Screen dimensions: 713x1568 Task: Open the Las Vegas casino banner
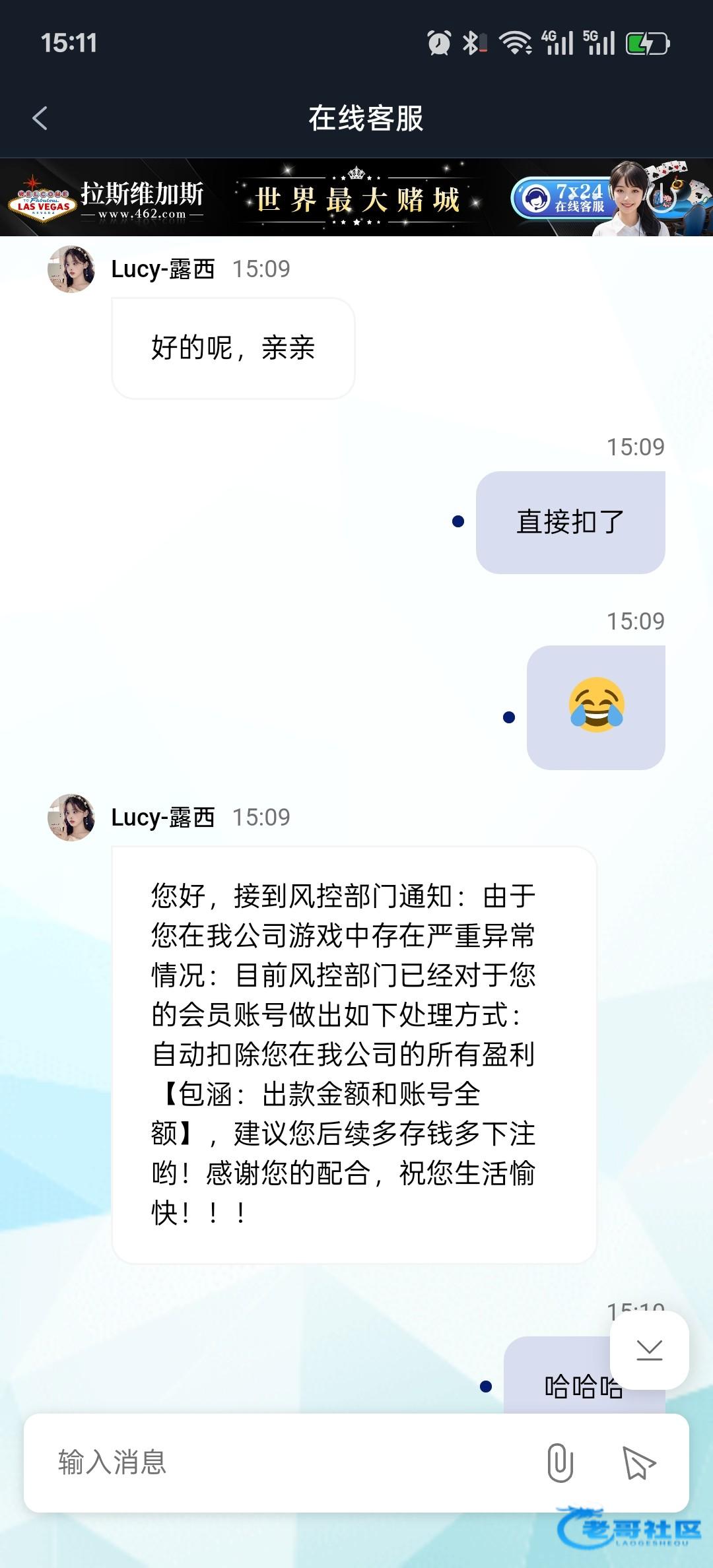(x=356, y=197)
